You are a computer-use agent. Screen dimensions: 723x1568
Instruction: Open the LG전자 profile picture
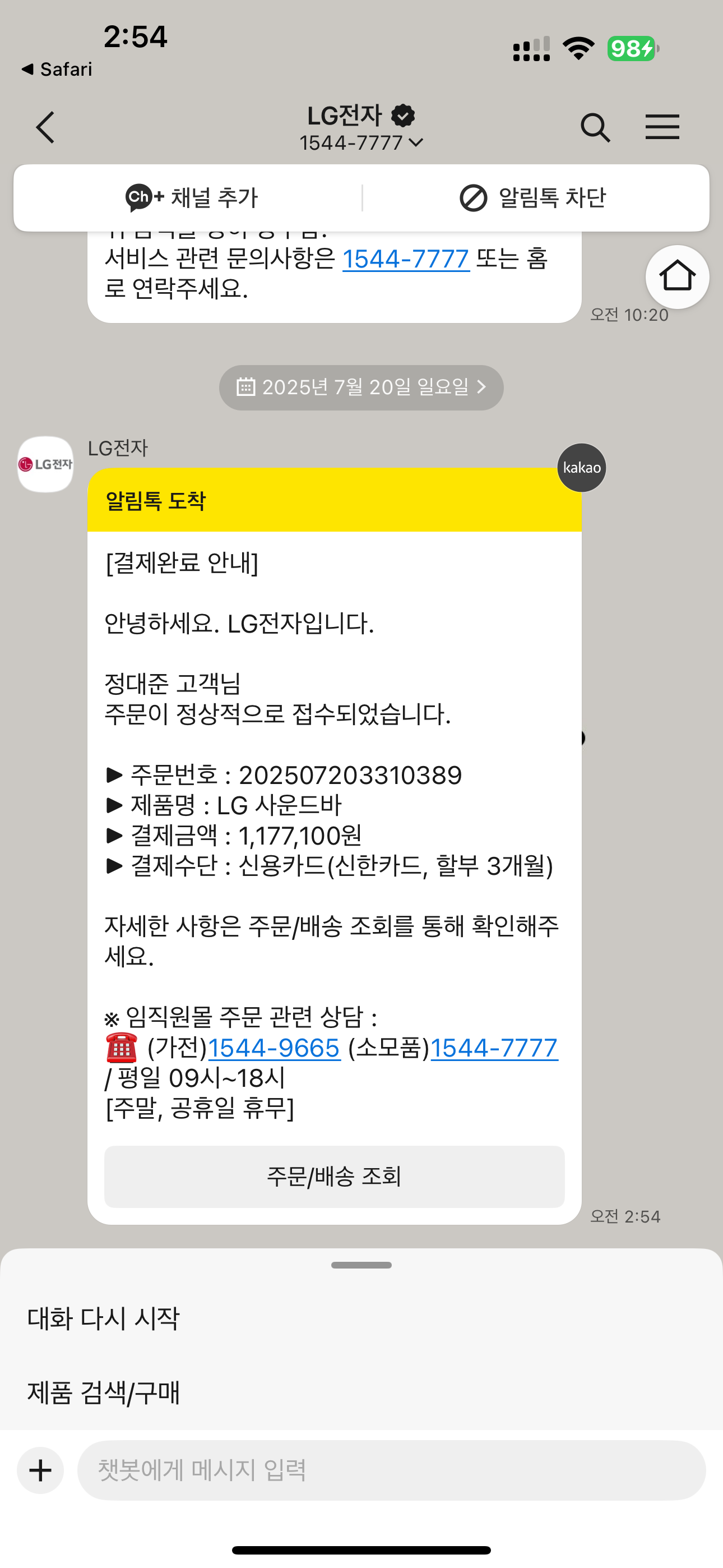pos(45,464)
